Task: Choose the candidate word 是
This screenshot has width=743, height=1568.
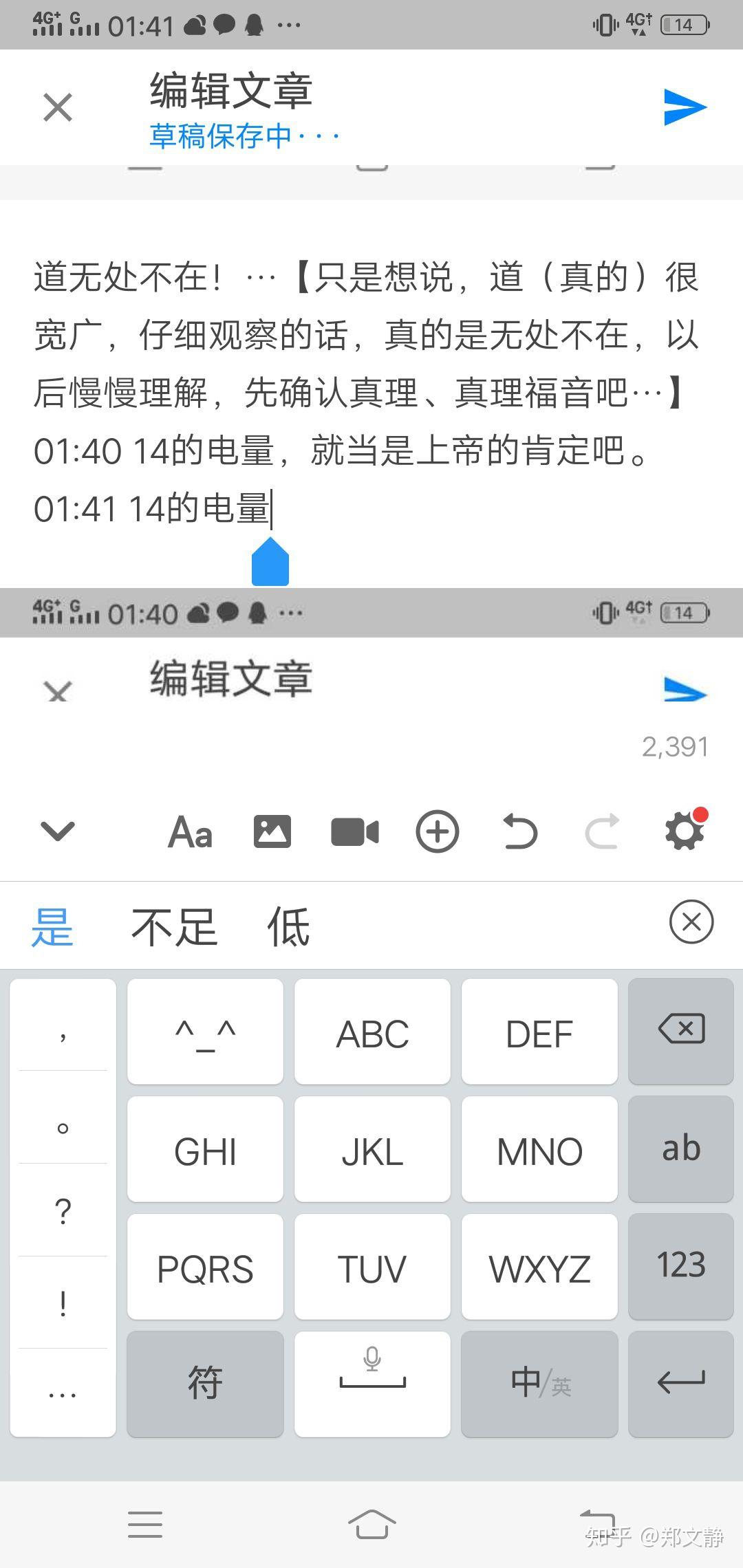Action: [x=52, y=927]
